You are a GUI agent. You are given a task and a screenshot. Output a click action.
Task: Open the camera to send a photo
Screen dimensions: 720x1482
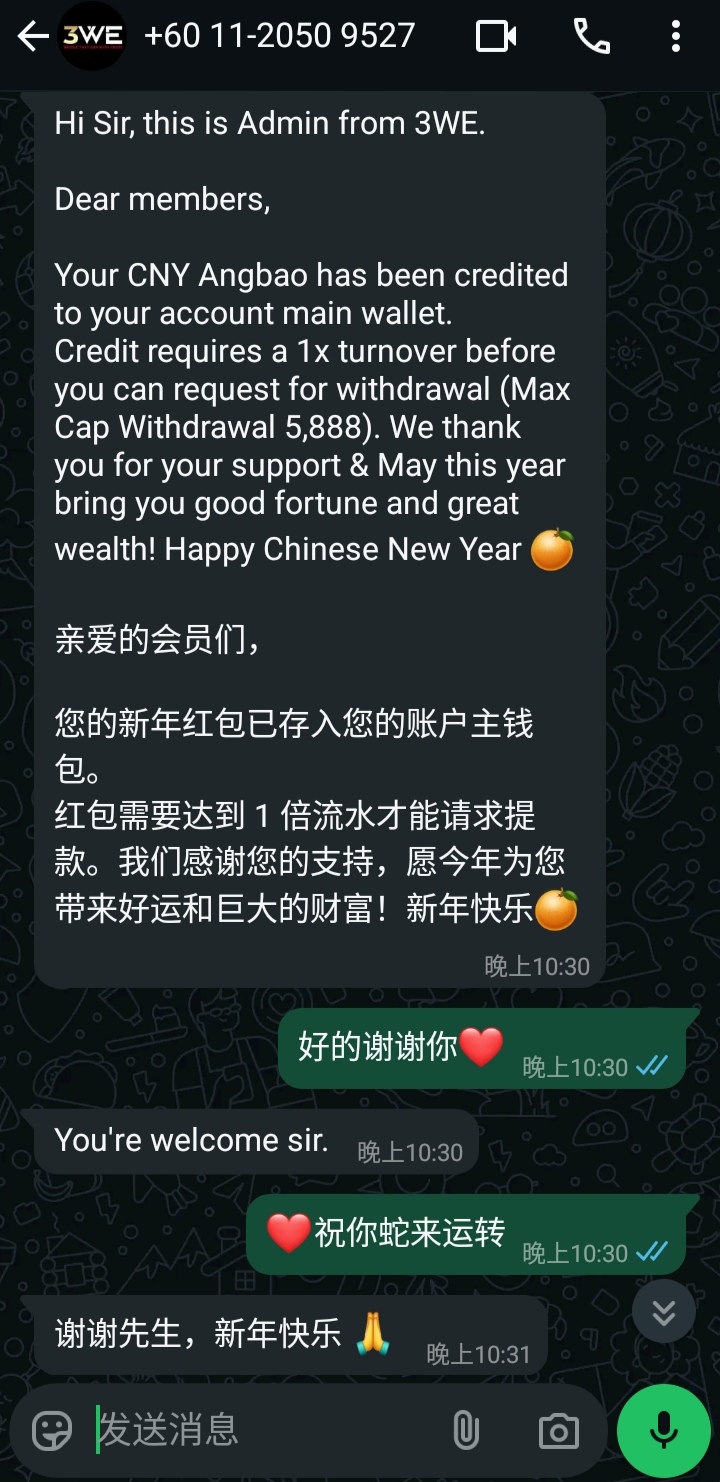pos(558,1431)
